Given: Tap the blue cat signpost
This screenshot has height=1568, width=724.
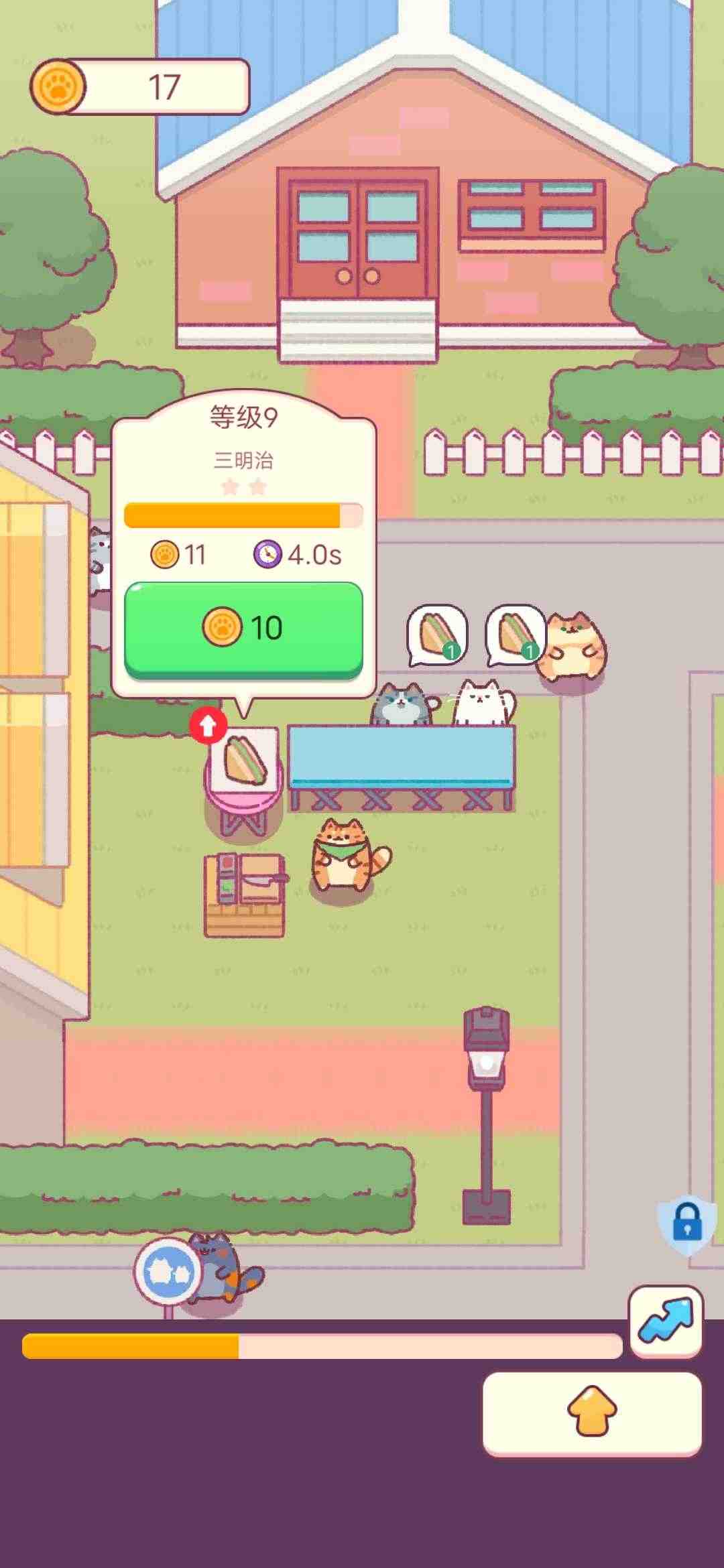Looking at the screenshot, I should point(168,1271).
